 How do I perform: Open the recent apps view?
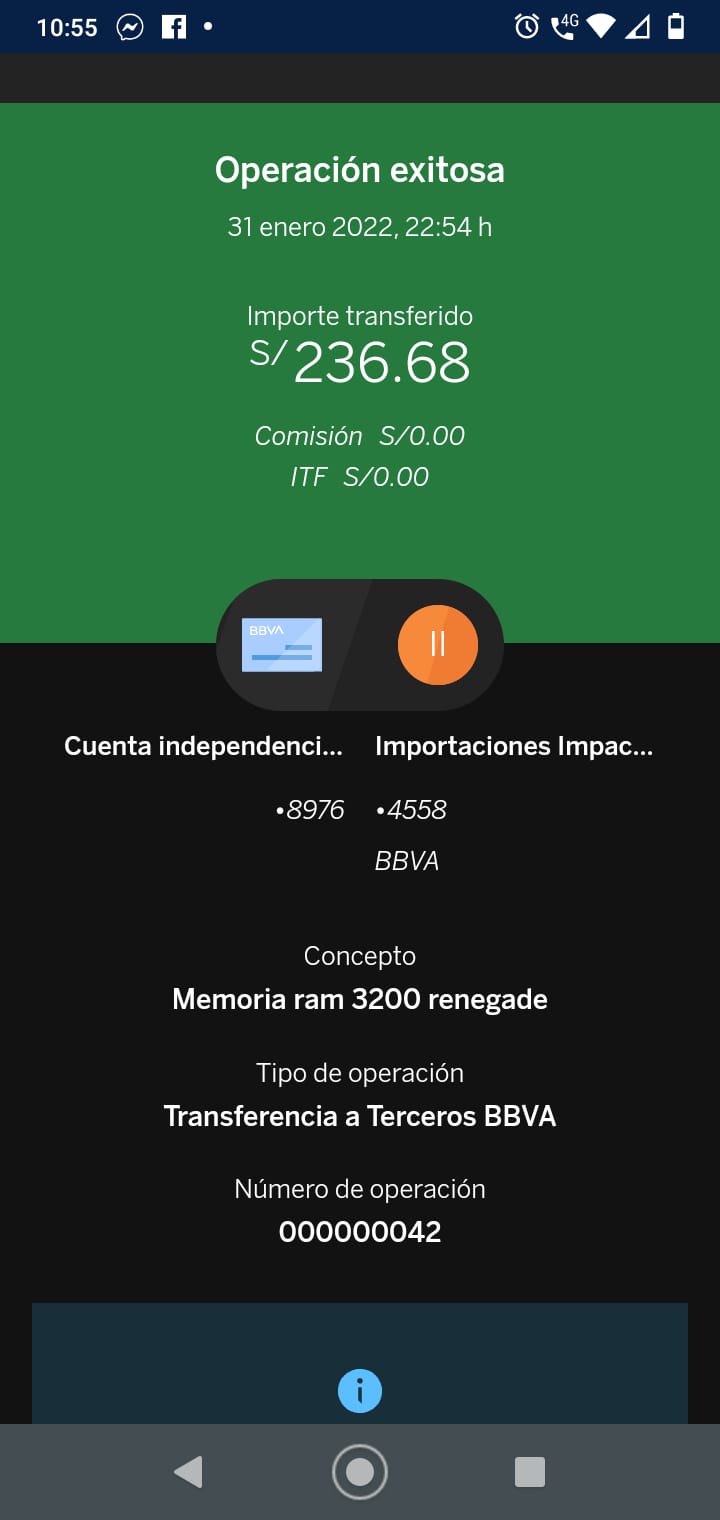pos(529,1472)
